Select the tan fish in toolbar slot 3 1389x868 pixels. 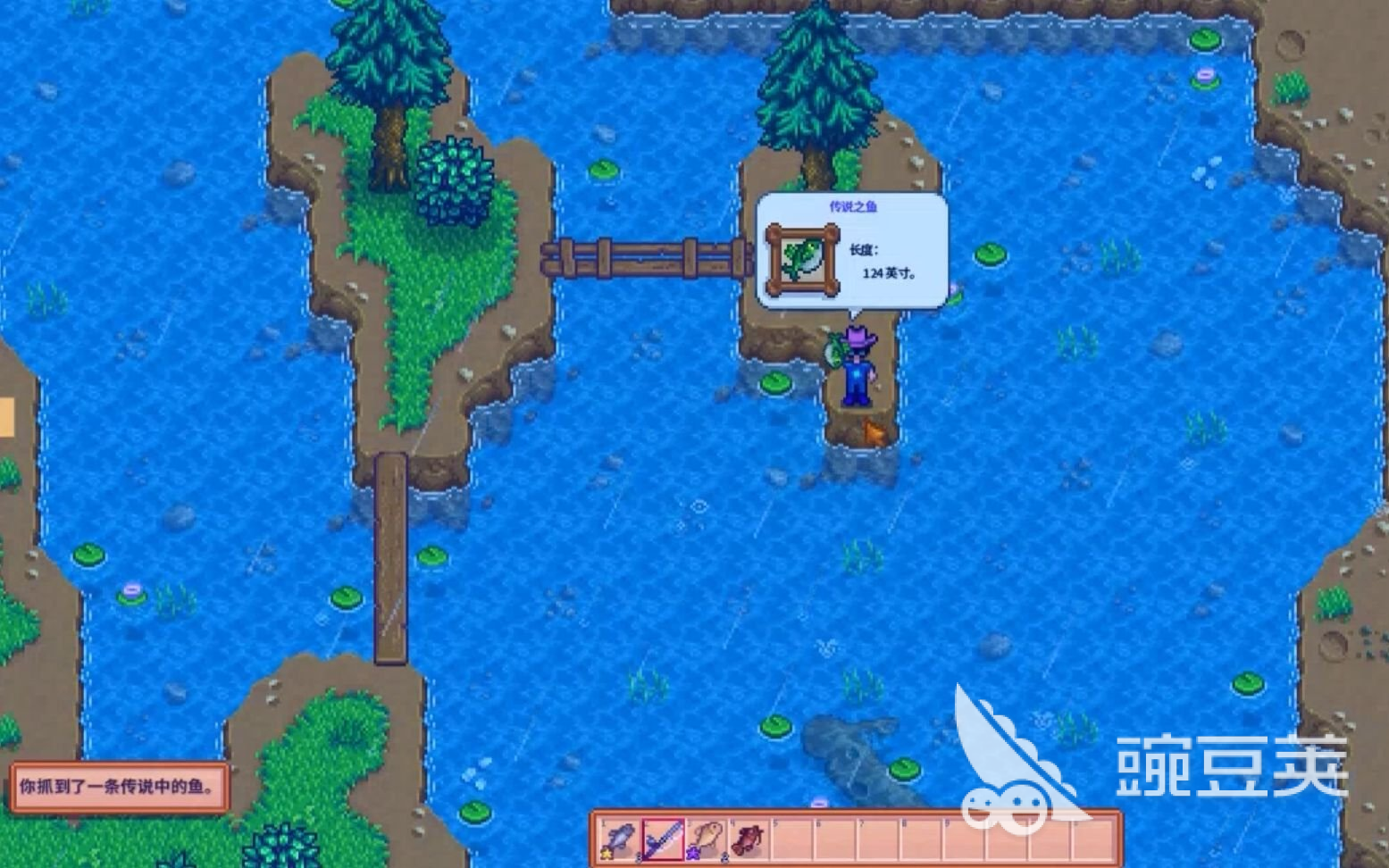coord(706,840)
